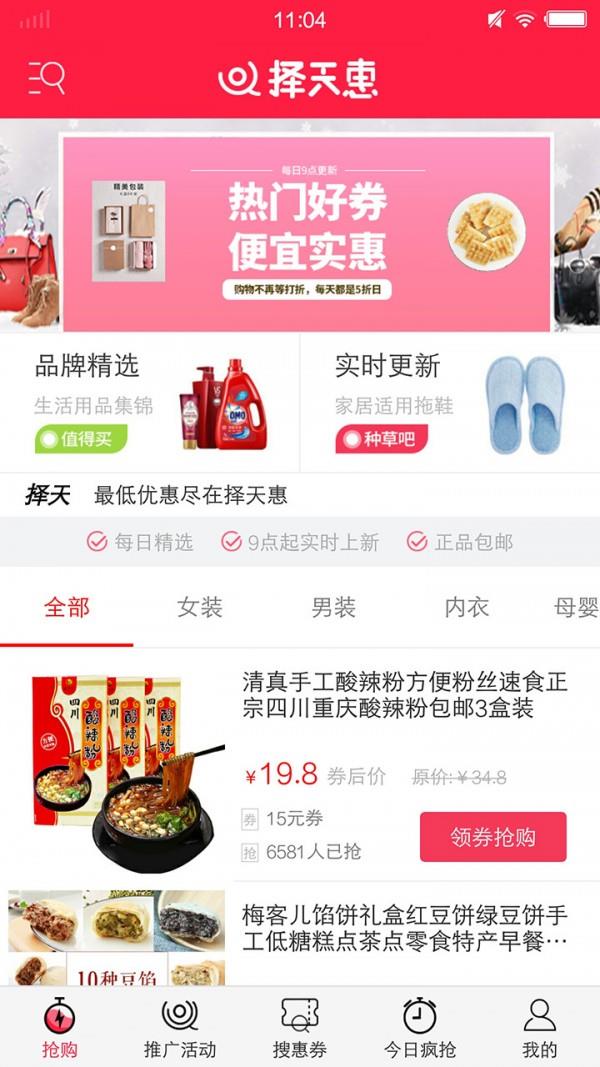
Task: Open the 品牌精选 brand selection card
Action: coord(150,402)
